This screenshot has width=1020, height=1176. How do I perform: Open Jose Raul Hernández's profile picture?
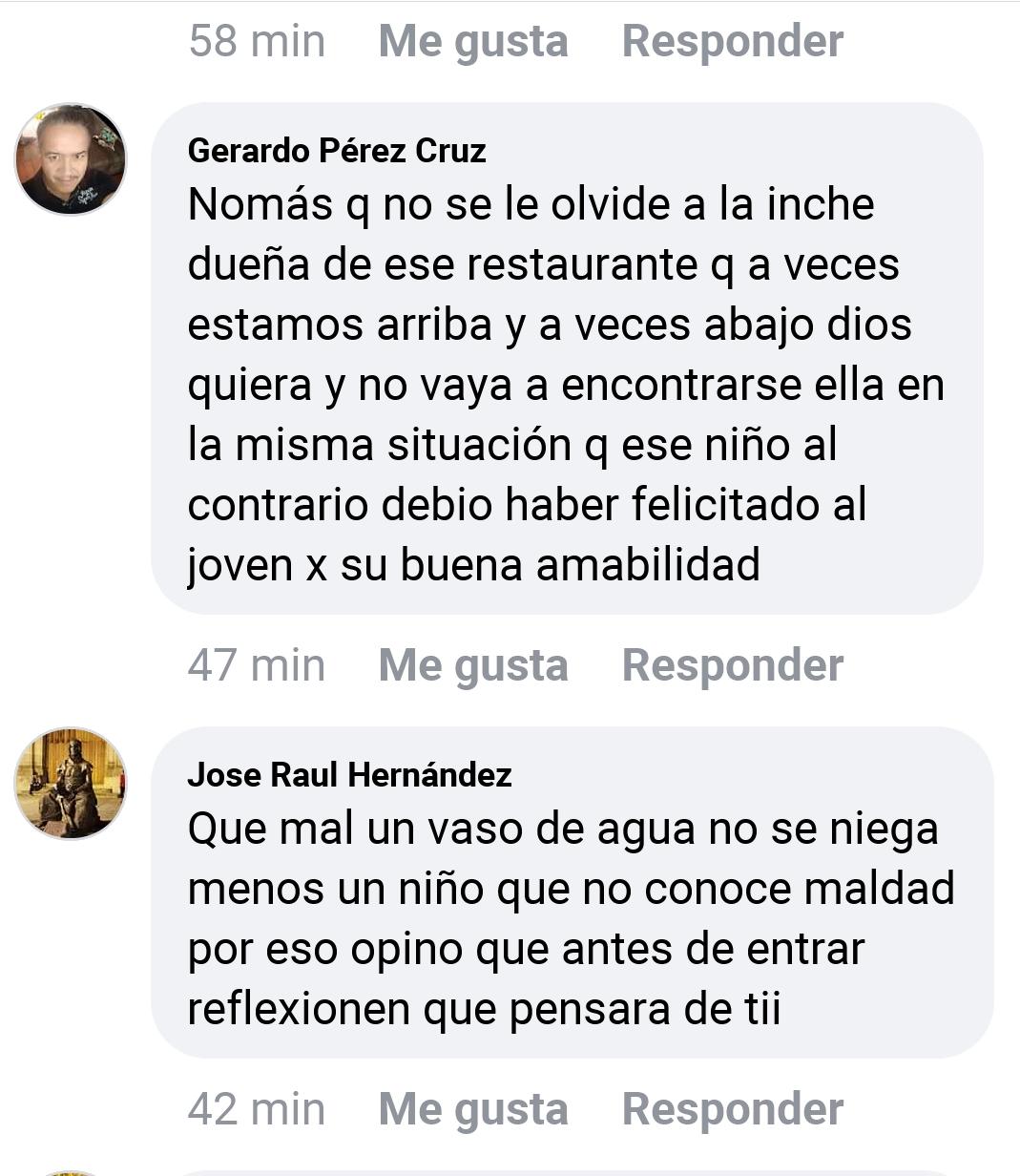coord(71,784)
